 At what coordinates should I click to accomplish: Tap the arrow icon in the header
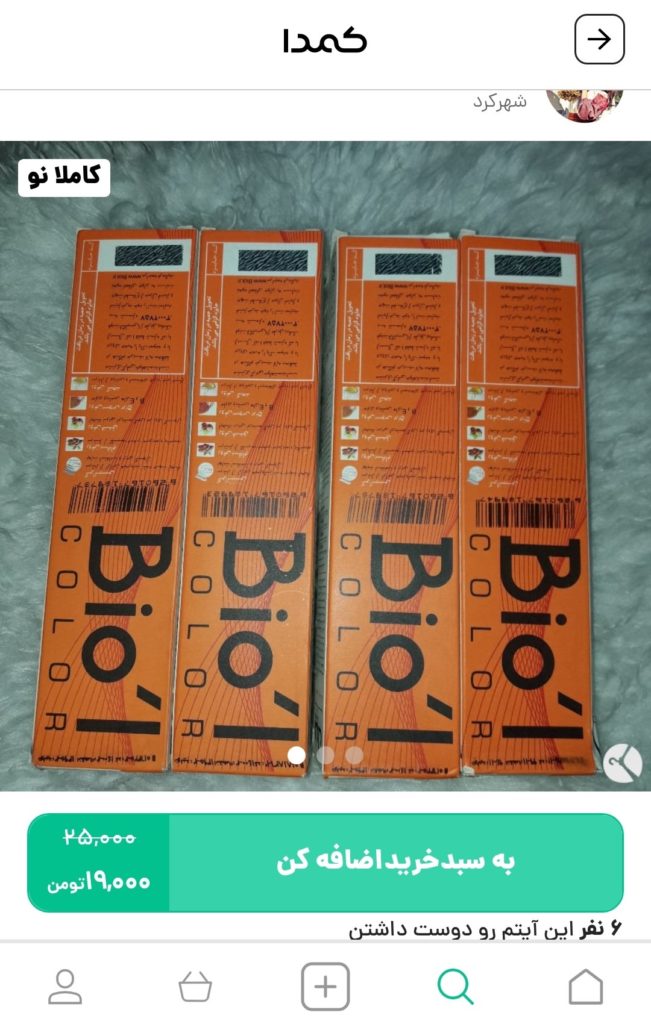pos(599,40)
